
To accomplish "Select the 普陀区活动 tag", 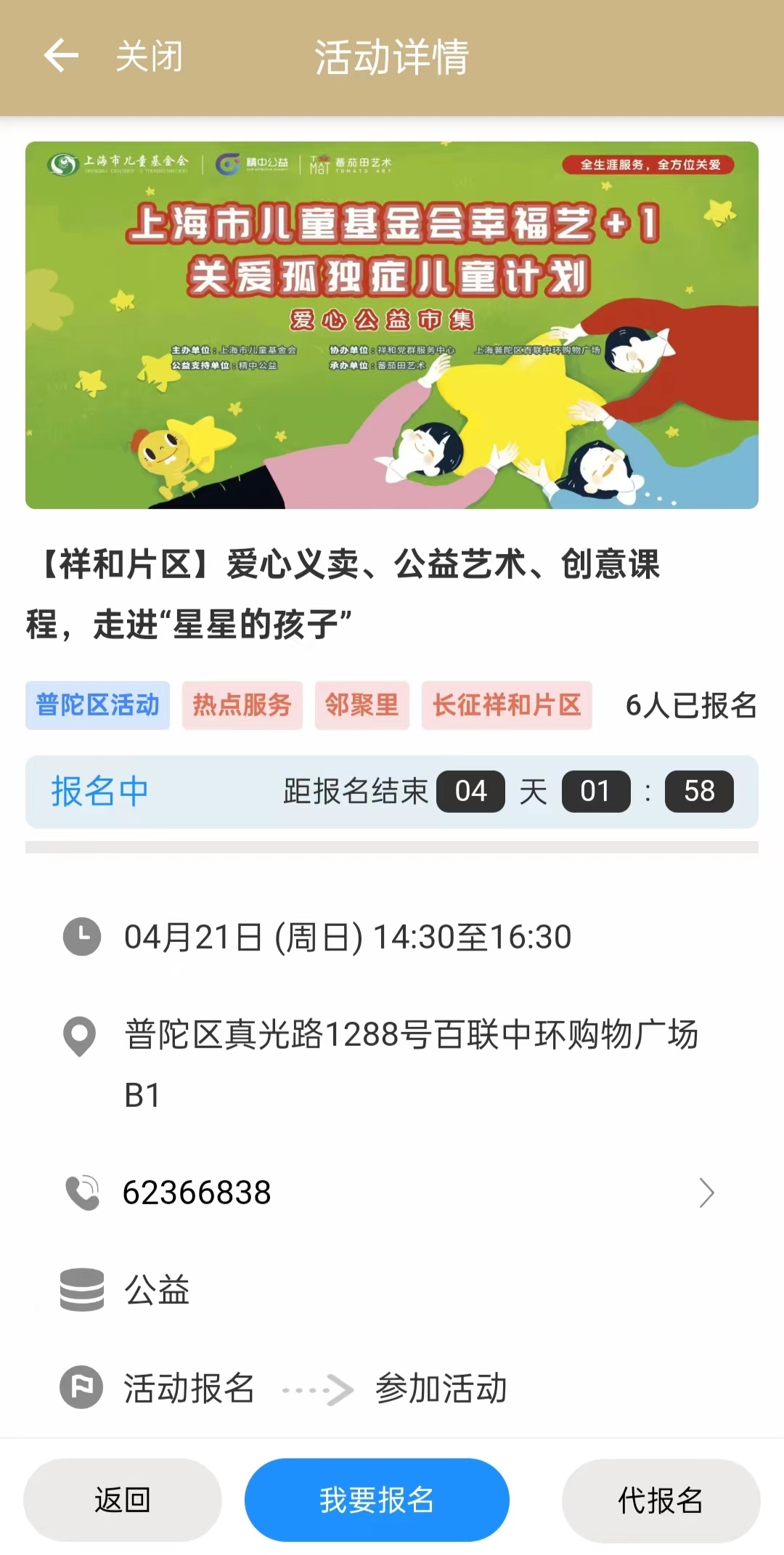I will pyautogui.click(x=97, y=705).
